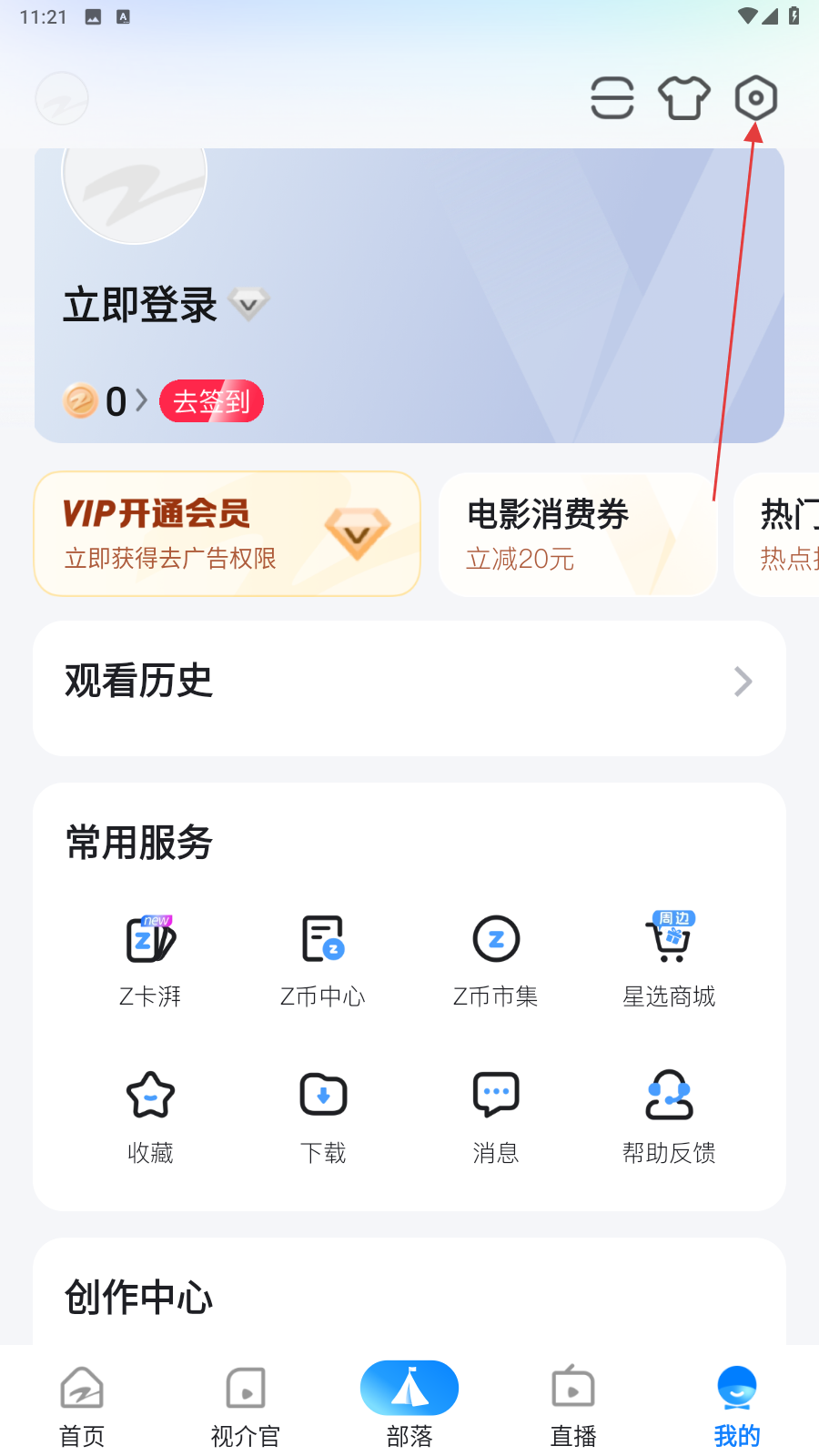The image size is (819, 1456).
Task: Open 观看历史 watch history
Action: pos(409,682)
